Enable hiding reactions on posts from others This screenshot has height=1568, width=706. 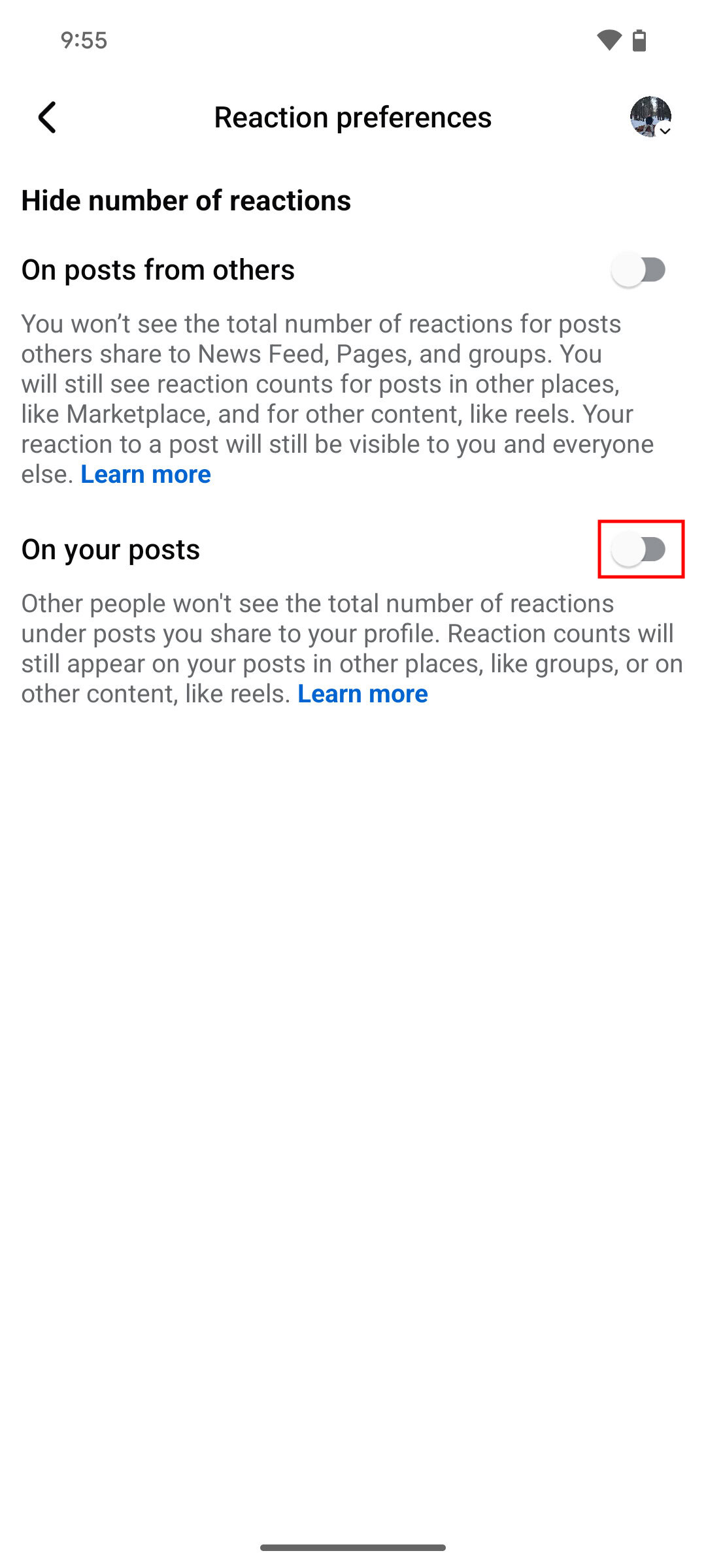point(639,270)
